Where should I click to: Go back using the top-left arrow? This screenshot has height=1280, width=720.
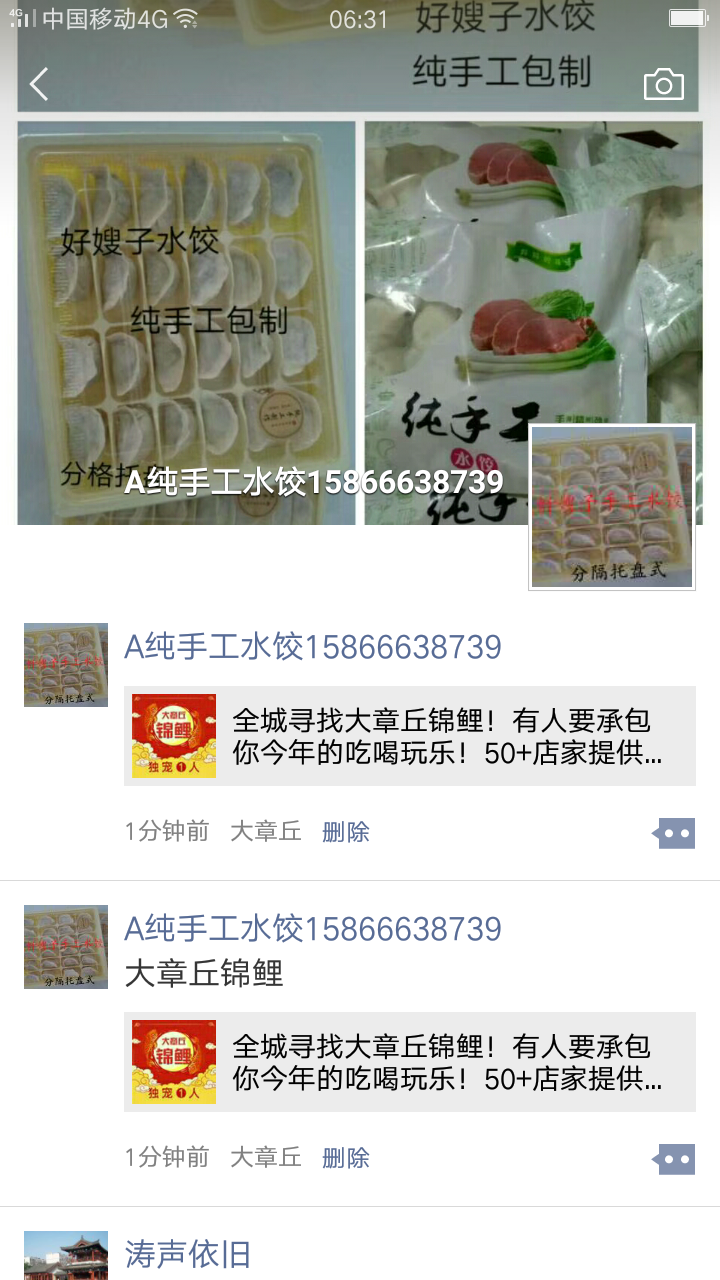click(x=39, y=85)
